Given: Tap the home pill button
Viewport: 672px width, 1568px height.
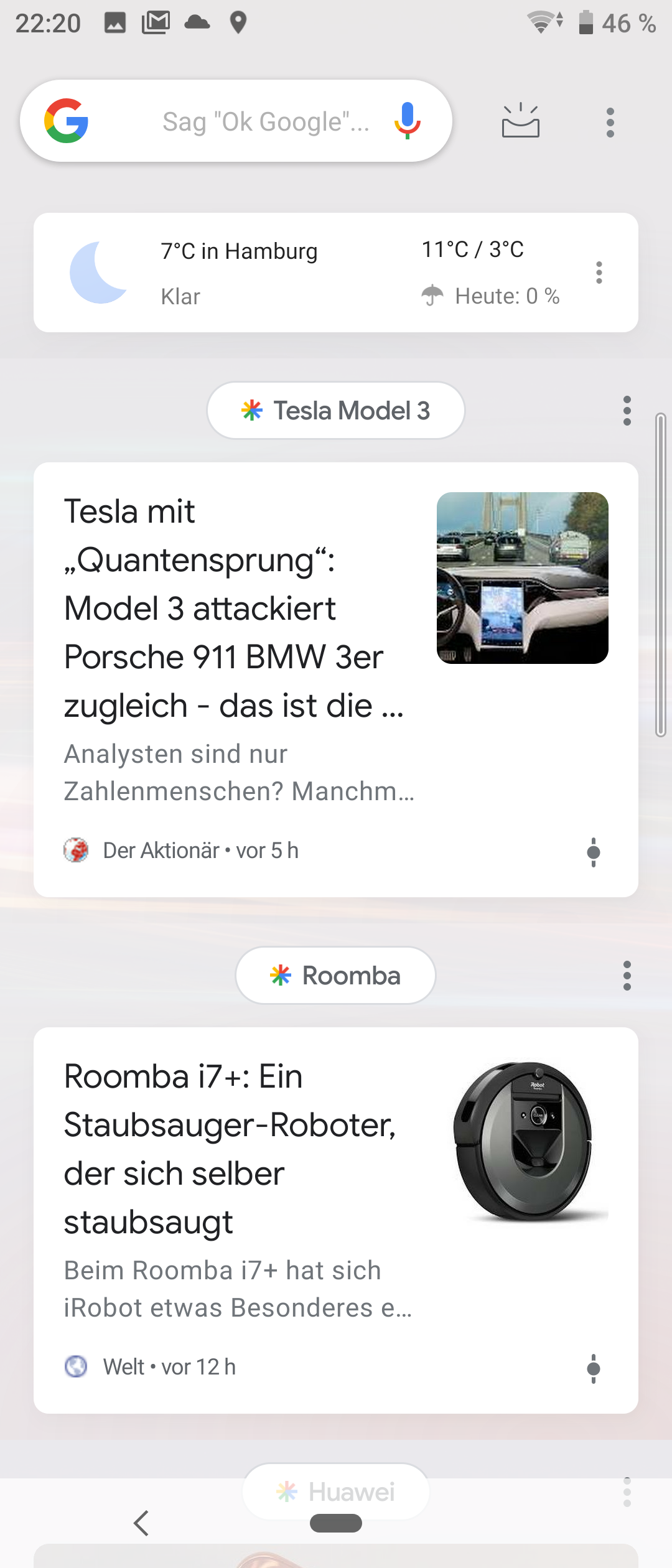Looking at the screenshot, I should click(336, 1523).
